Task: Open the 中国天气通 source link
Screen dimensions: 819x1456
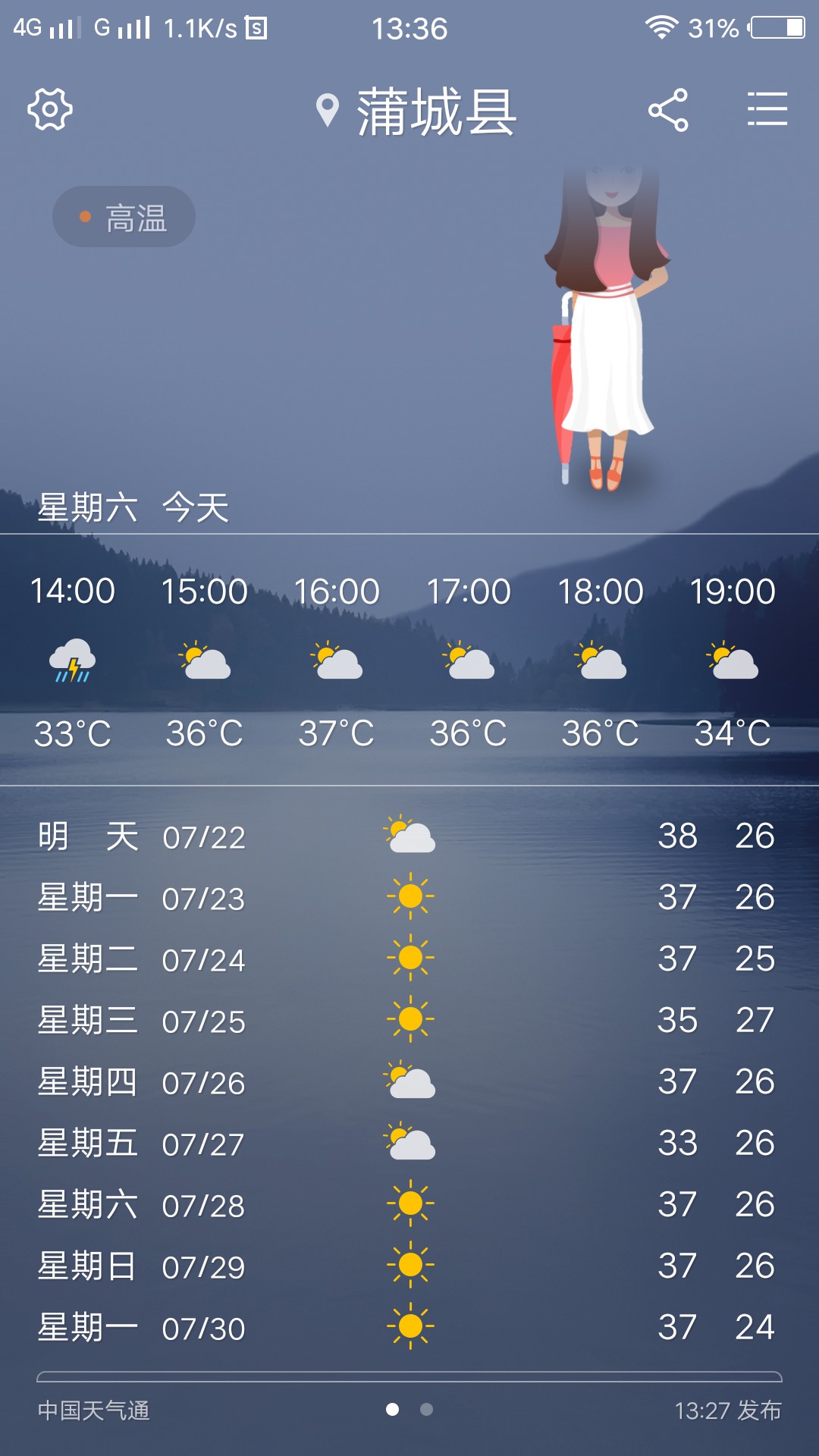Action: point(94,1410)
